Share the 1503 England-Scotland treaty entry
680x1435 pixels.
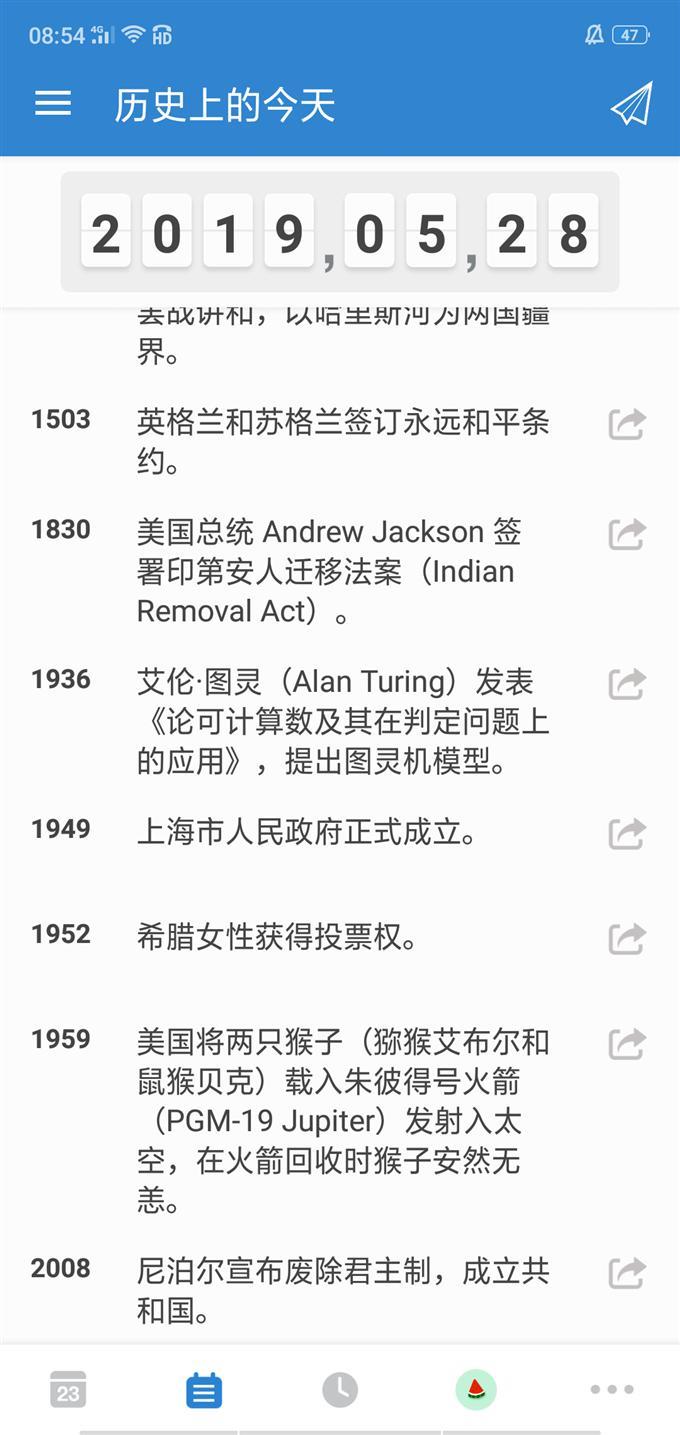tap(627, 424)
